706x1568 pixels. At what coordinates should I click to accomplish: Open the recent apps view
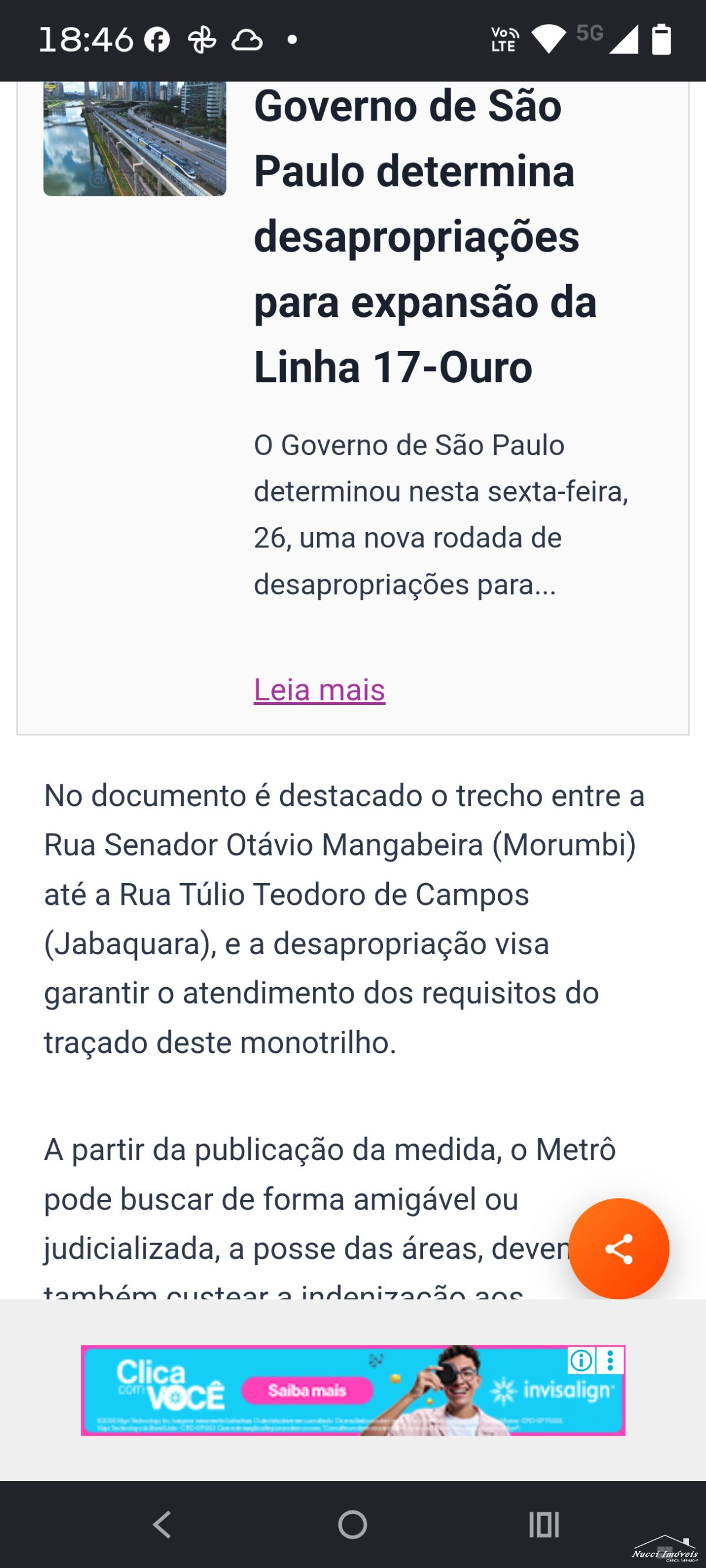point(544,1524)
